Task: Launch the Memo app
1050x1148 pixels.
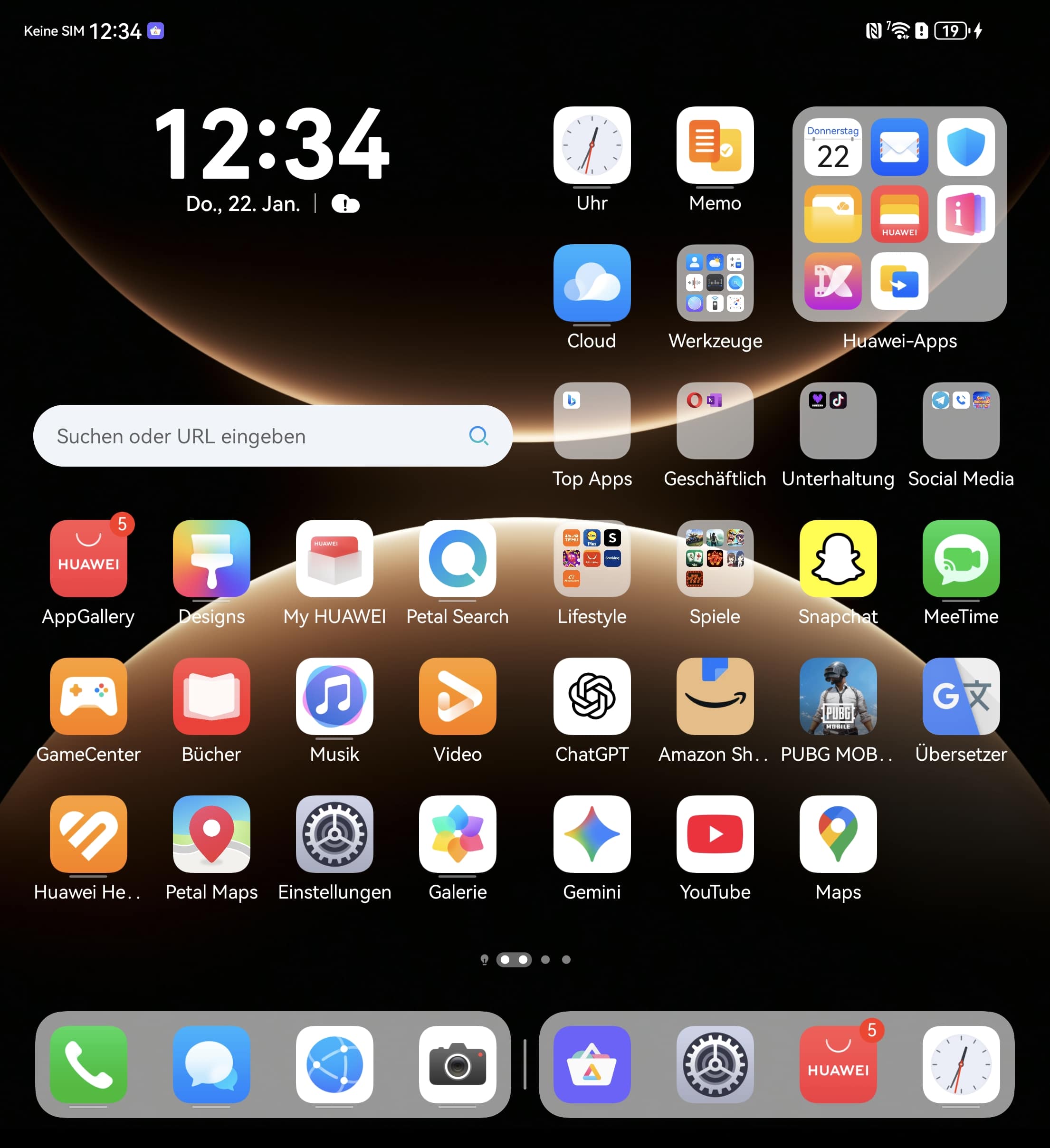Action: click(x=715, y=146)
